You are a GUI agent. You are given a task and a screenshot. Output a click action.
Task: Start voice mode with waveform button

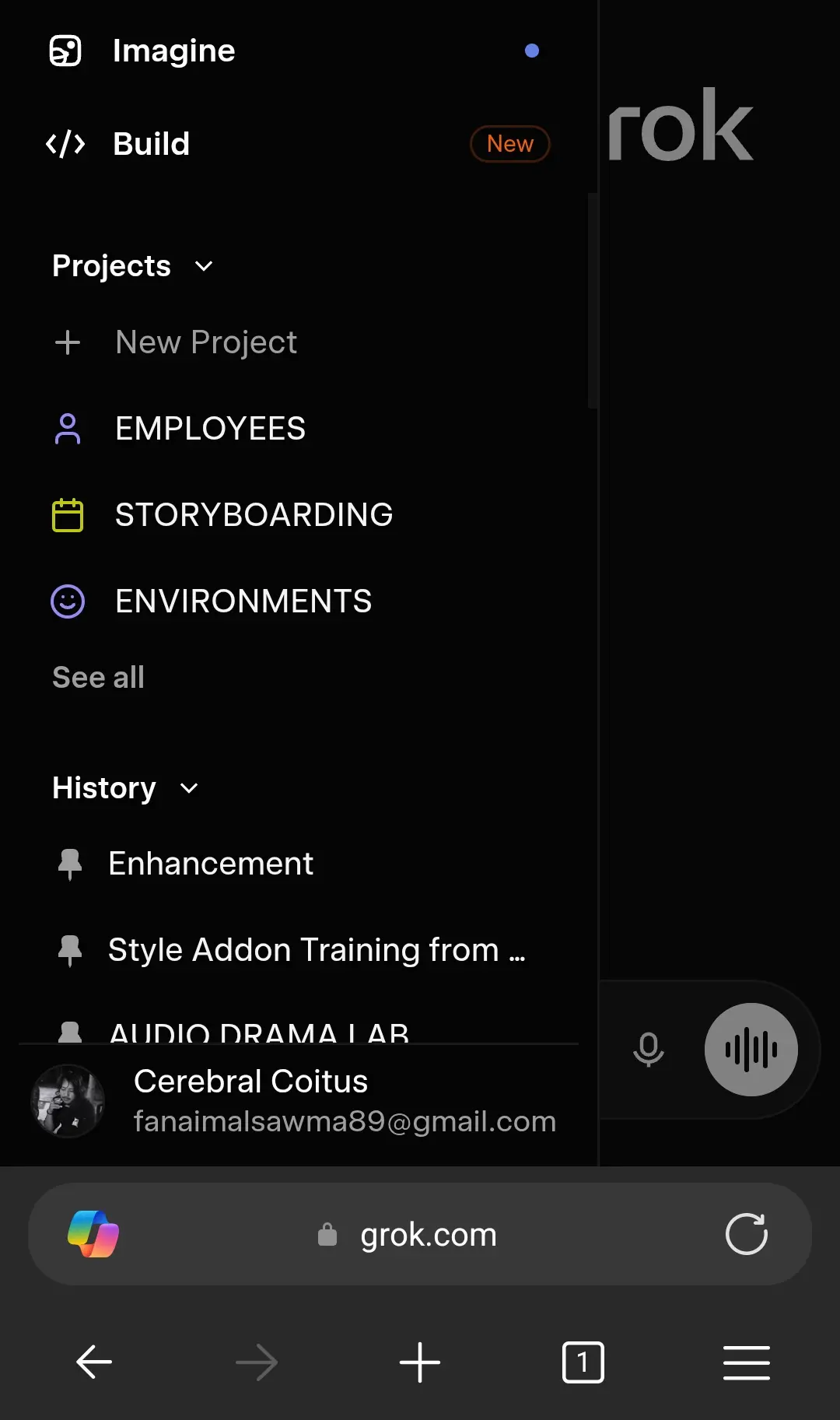point(751,1050)
